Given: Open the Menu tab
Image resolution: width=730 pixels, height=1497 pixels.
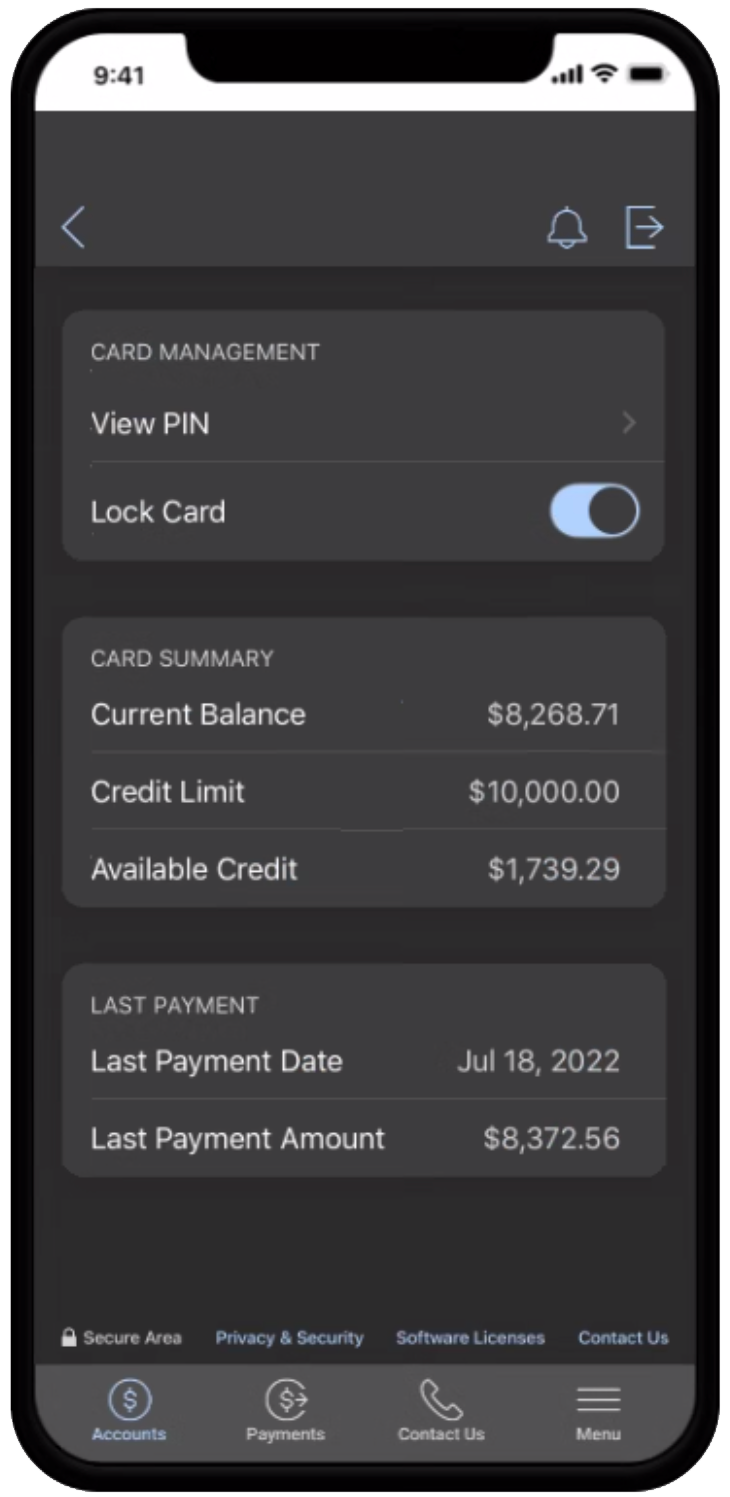Looking at the screenshot, I should coord(598,1410).
